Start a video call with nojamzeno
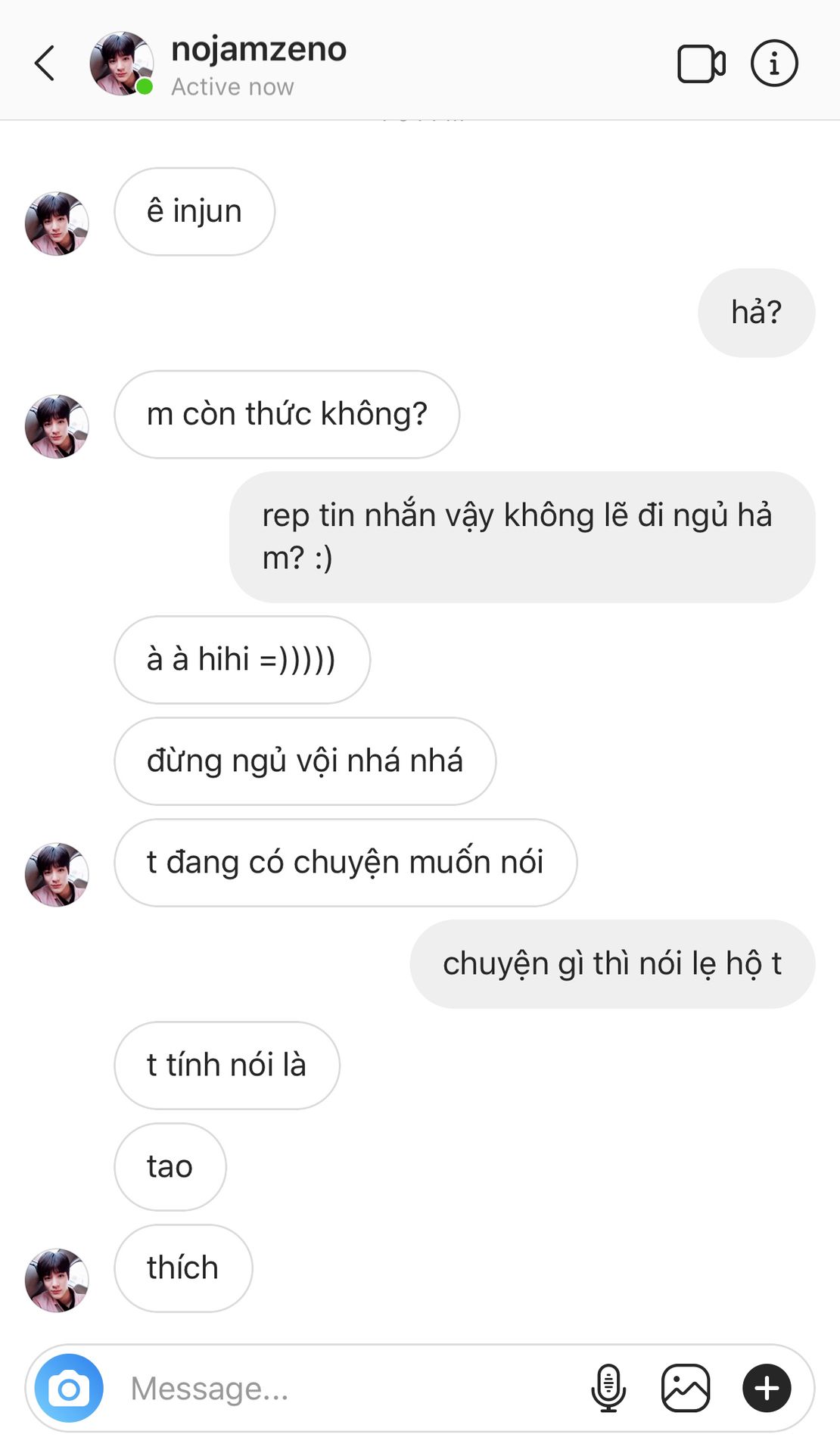This screenshot has height=1453, width=840. [x=701, y=64]
